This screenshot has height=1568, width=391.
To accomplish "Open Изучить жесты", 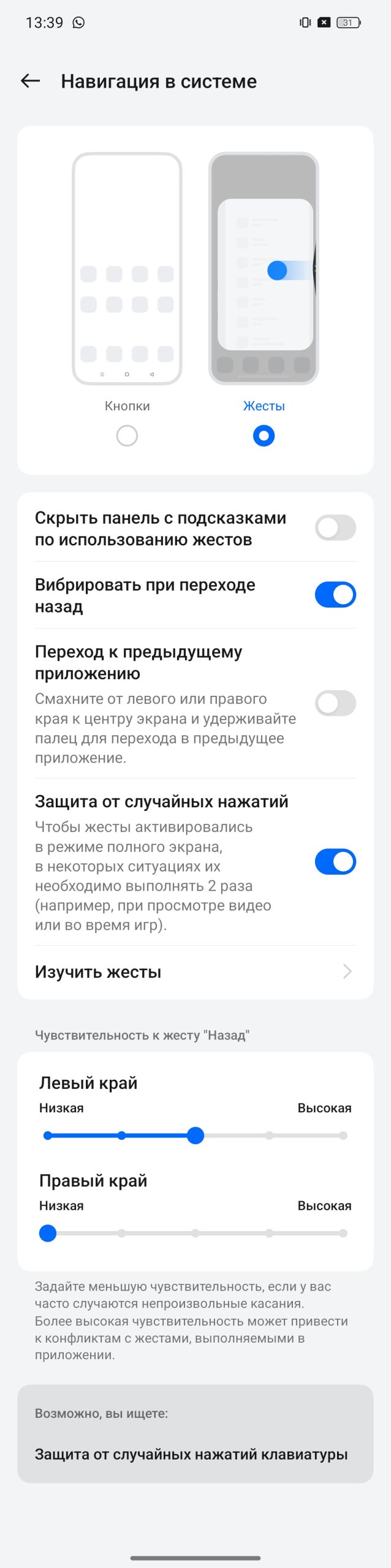I will click(195, 972).
